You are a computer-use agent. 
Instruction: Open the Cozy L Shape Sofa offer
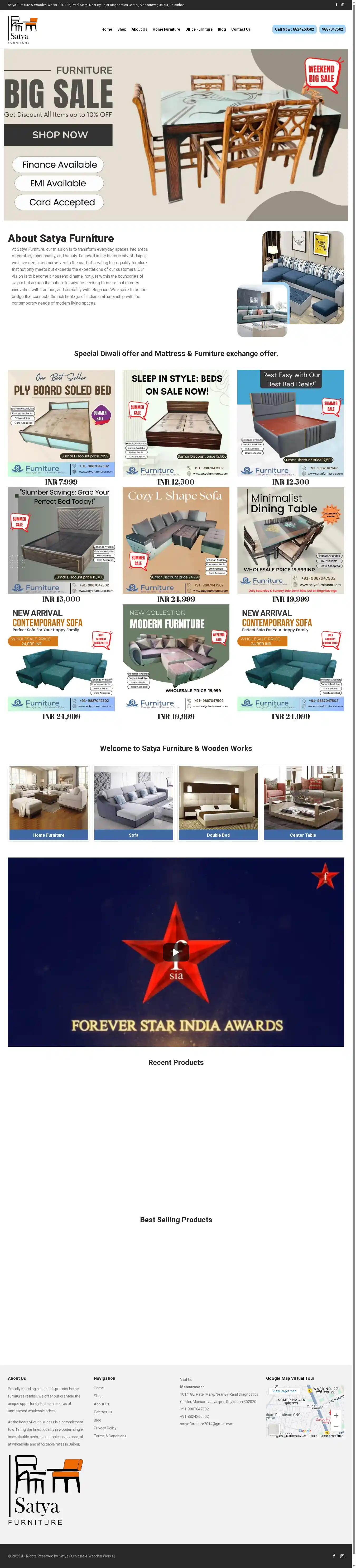pos(176,541)
